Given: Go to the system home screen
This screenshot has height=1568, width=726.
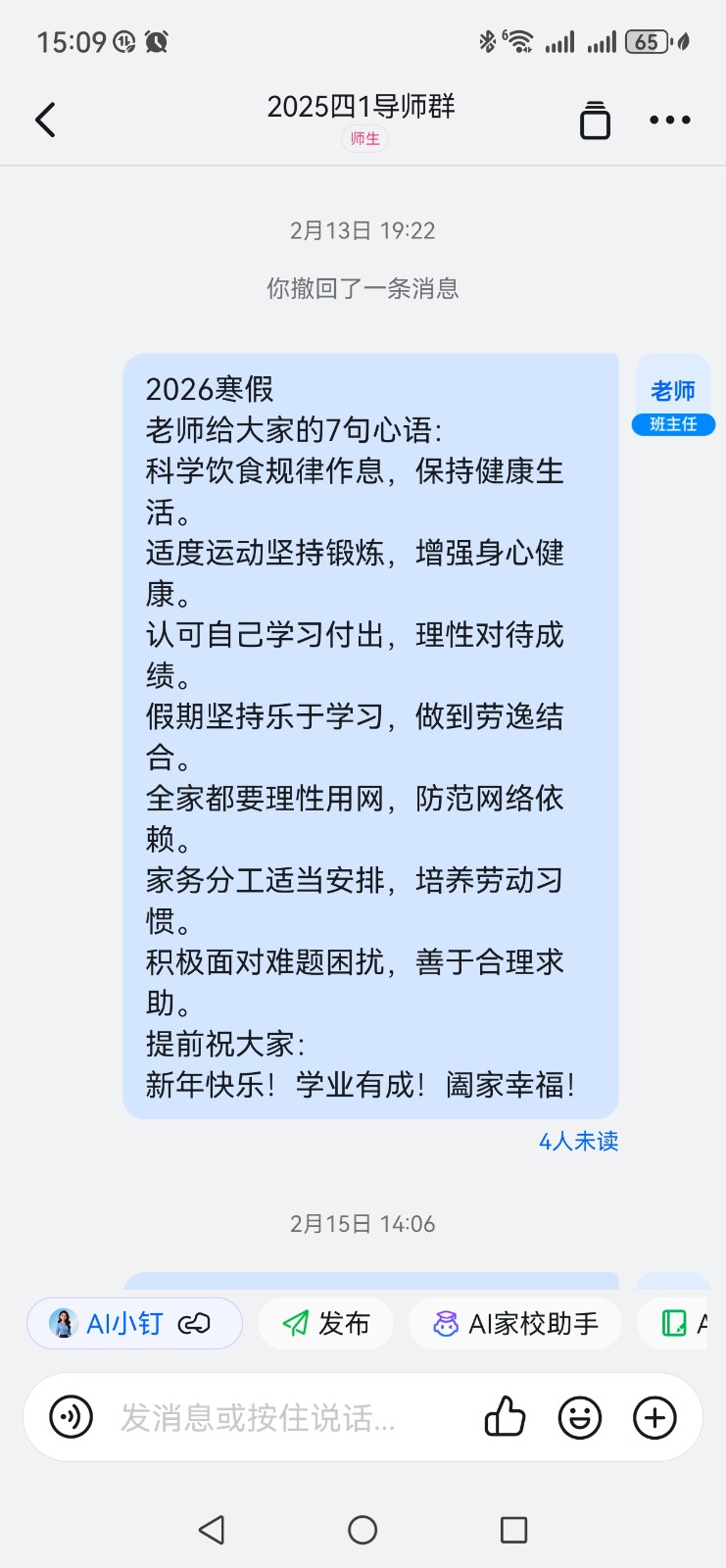Looking at the screenshot, I should [x=363, y=1530].
